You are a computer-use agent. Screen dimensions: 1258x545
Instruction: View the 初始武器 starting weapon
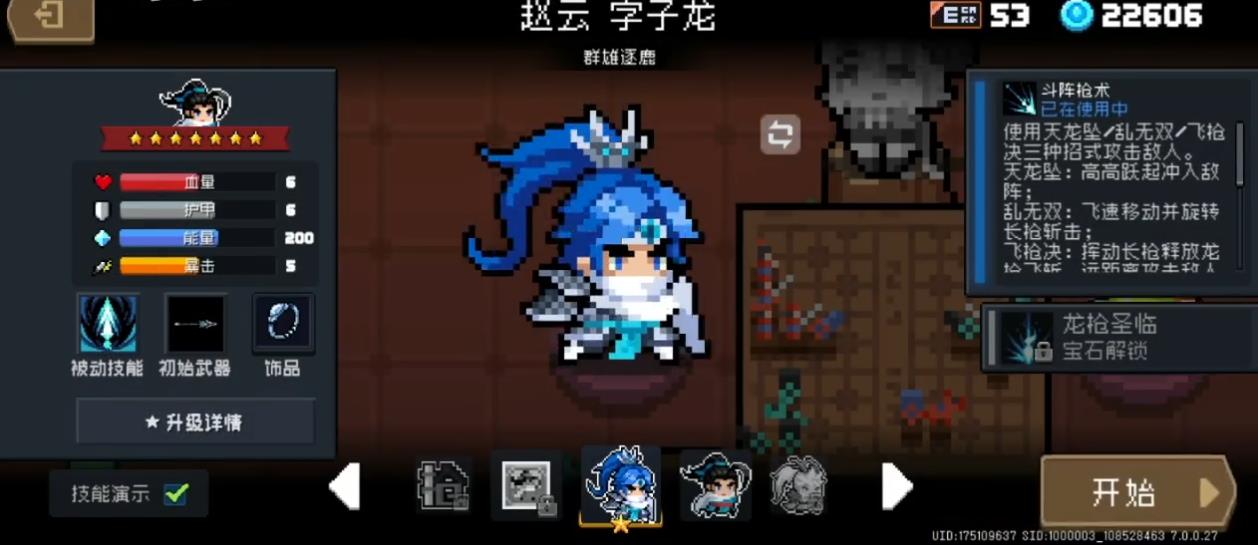coord(195,324)
